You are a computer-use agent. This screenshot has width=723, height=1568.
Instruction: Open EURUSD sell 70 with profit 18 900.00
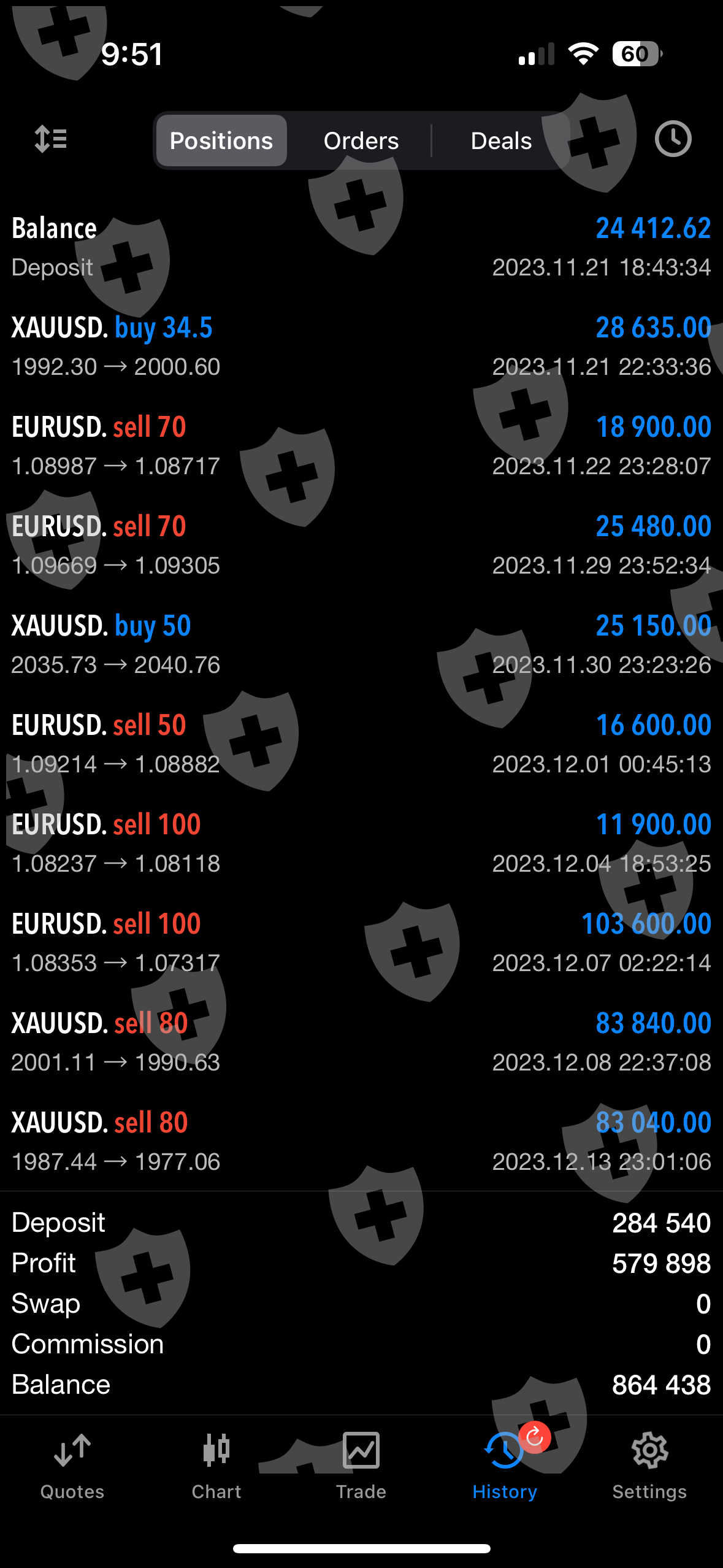point(361,445)
